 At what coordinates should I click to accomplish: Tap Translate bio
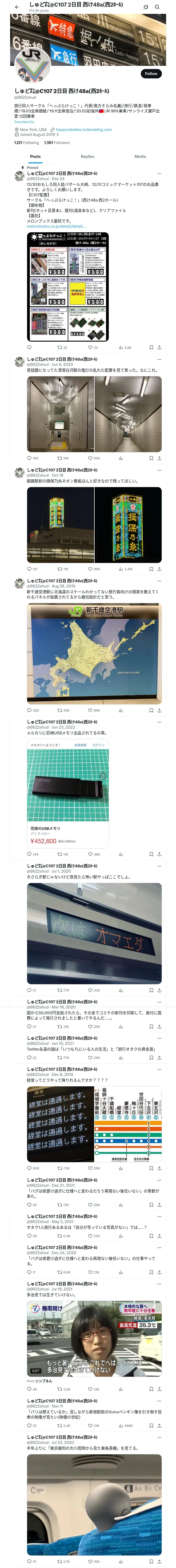point(24,122)
